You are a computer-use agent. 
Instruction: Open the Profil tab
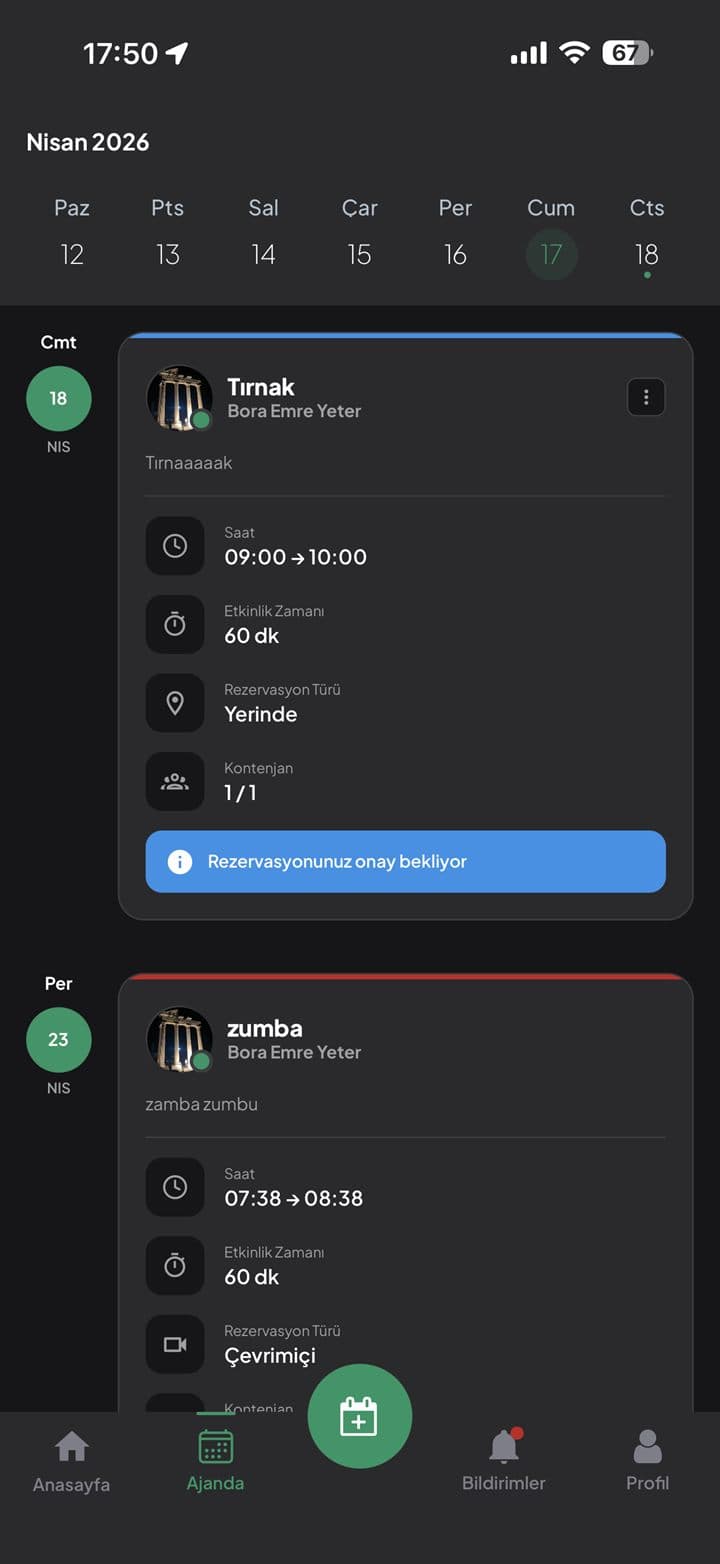coord(647,1460)
